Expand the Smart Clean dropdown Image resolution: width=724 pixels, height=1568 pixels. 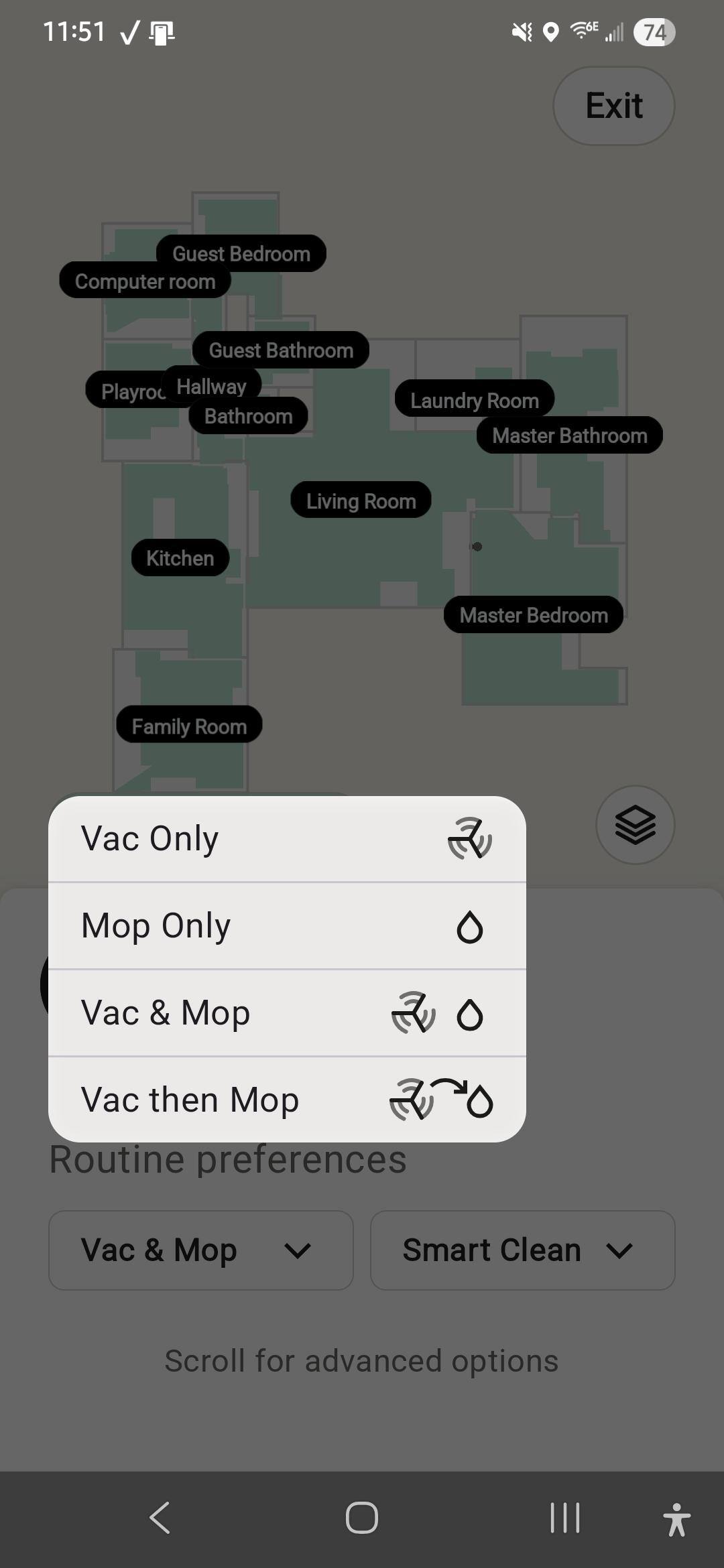(522, 1250)
